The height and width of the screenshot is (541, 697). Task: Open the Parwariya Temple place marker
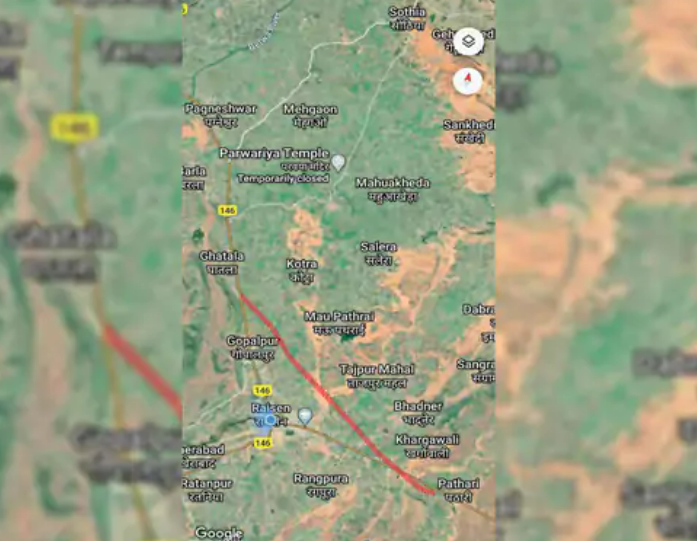[338, 162]
